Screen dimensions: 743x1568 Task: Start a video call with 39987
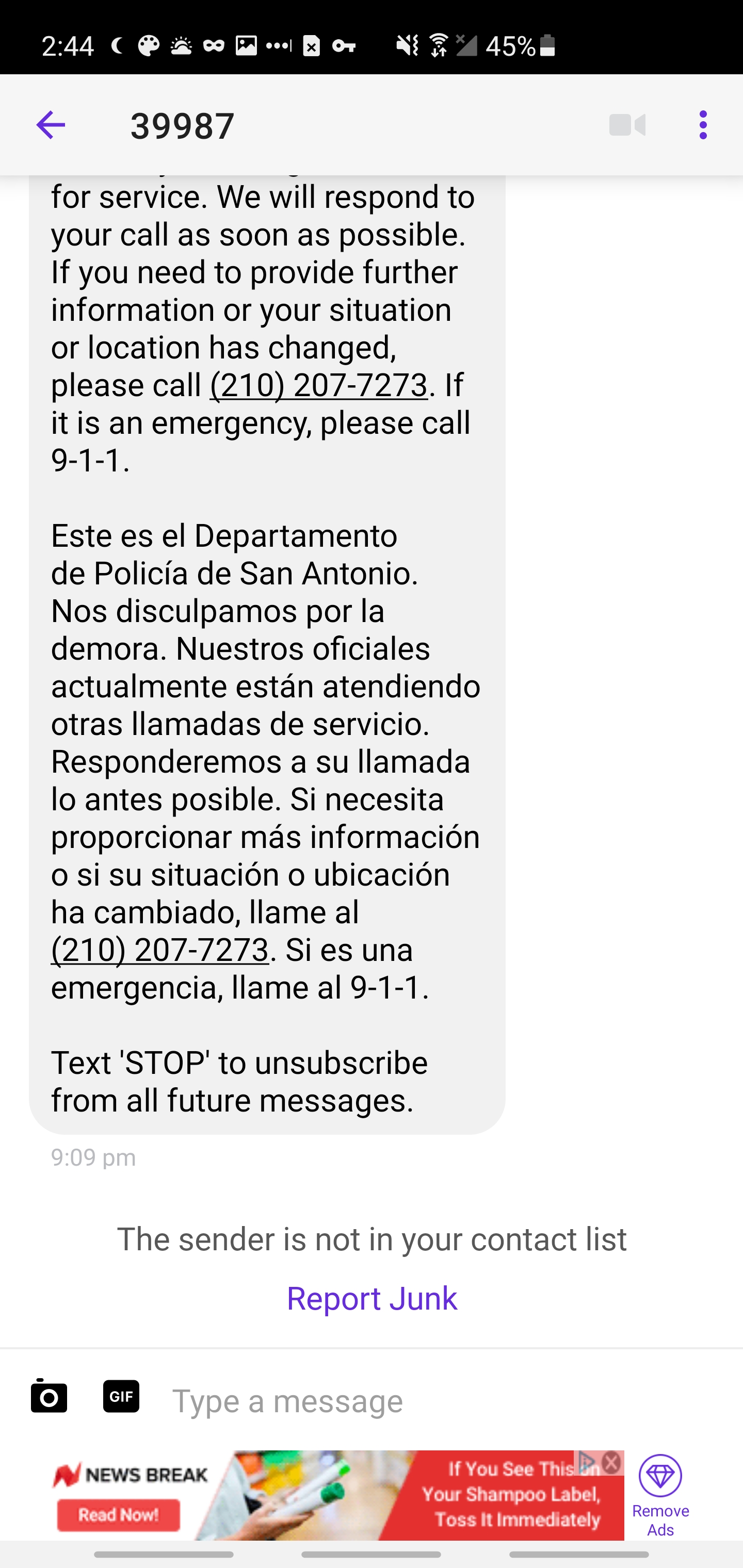(627, 125)
